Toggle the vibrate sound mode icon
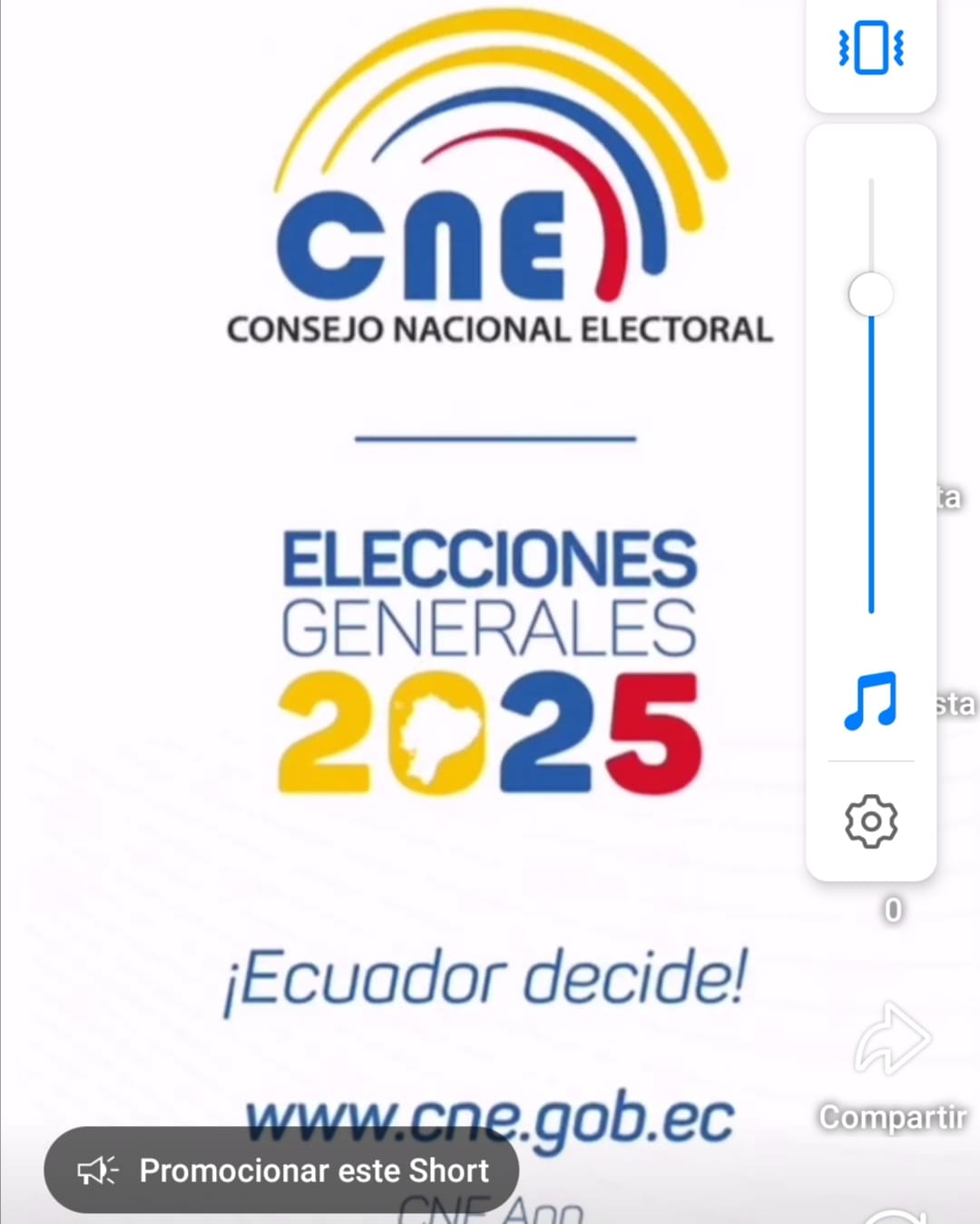Viewport: 980px width, 1224px height. [870, 47]
